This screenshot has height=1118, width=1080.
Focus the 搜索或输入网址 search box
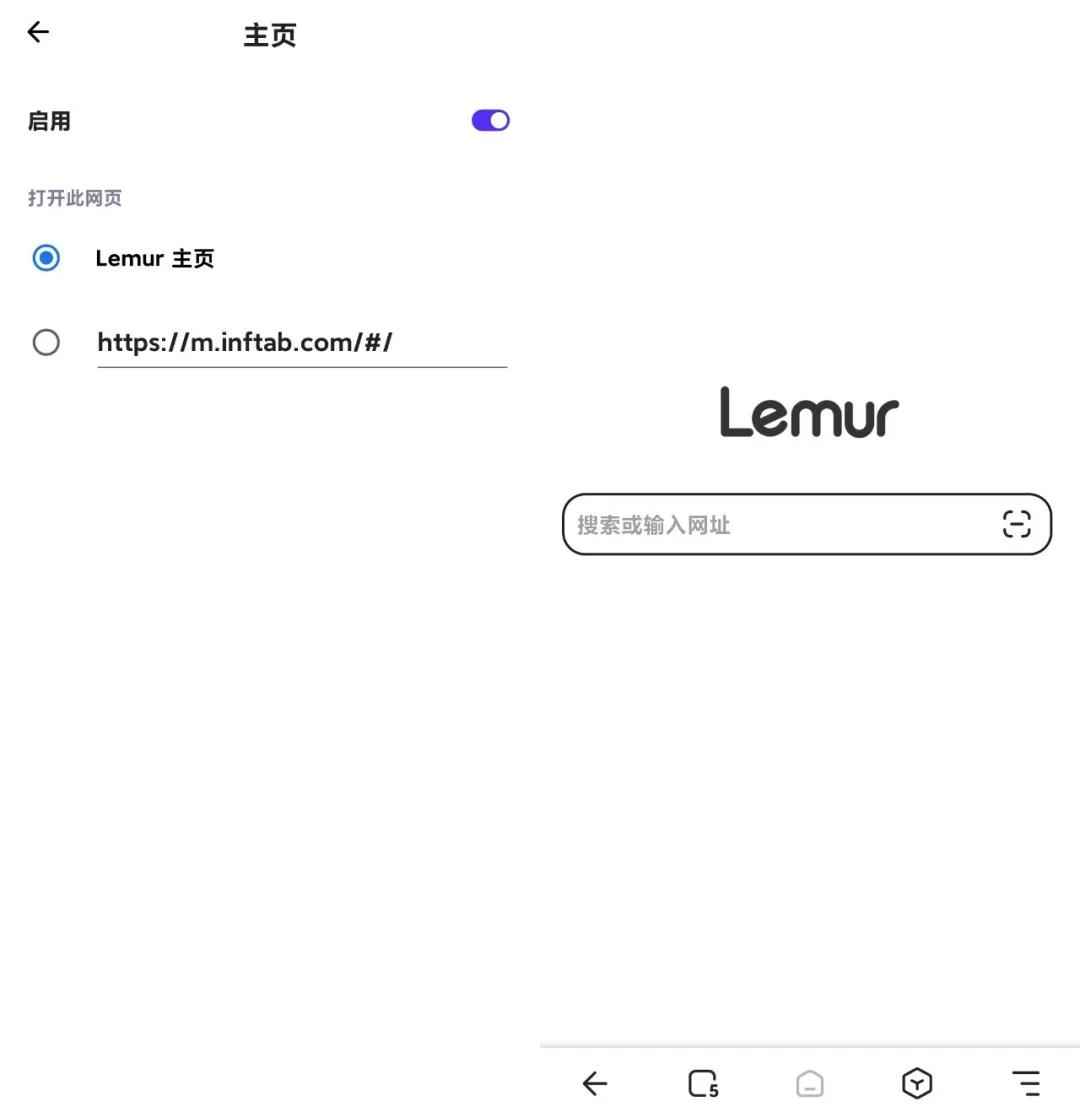[x=780, y=524]
